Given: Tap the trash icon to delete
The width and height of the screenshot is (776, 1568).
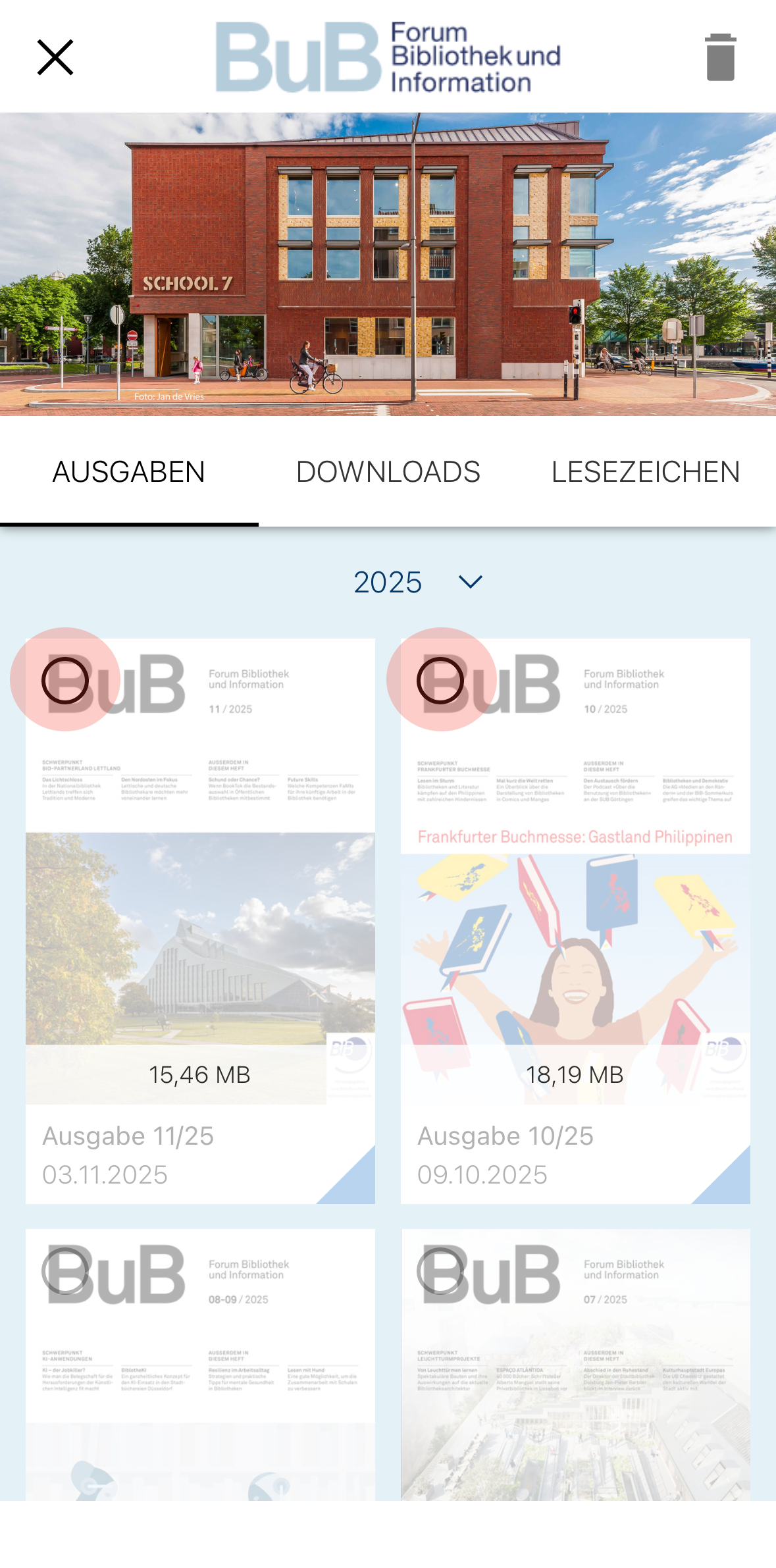Looking at the screenshot, I should (720, 57).
